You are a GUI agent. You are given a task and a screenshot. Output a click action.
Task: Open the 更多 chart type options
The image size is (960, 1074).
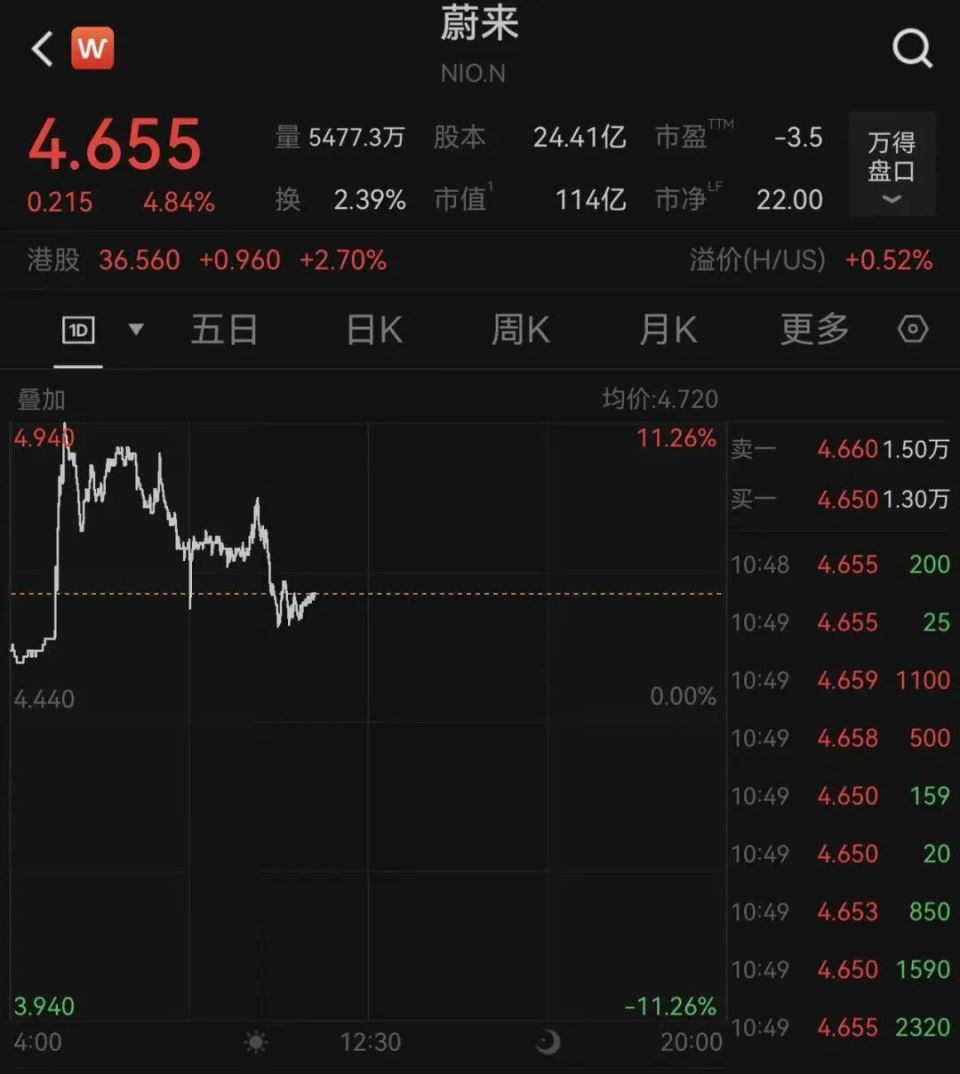[x=814, y=329]
